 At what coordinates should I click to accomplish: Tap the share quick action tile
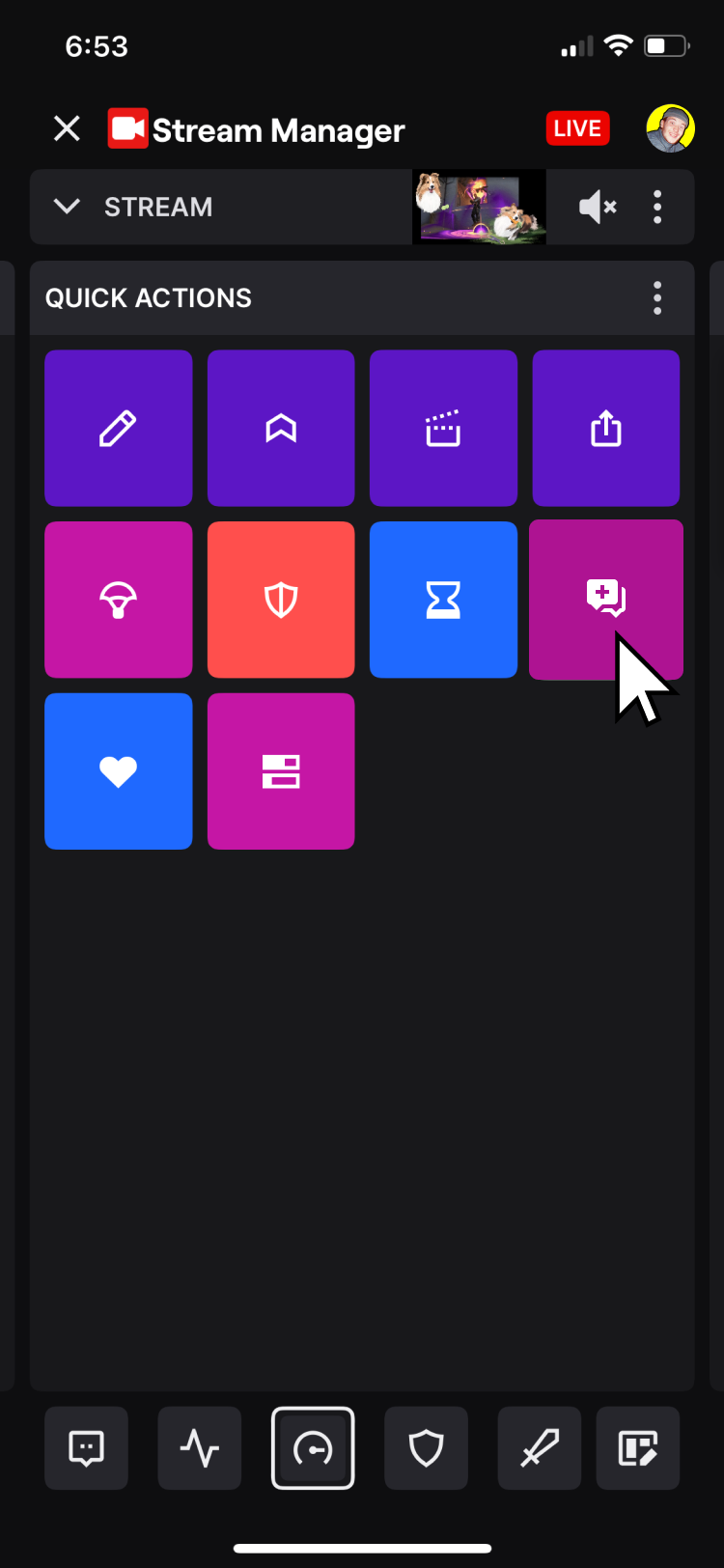(x=606, y=428)
